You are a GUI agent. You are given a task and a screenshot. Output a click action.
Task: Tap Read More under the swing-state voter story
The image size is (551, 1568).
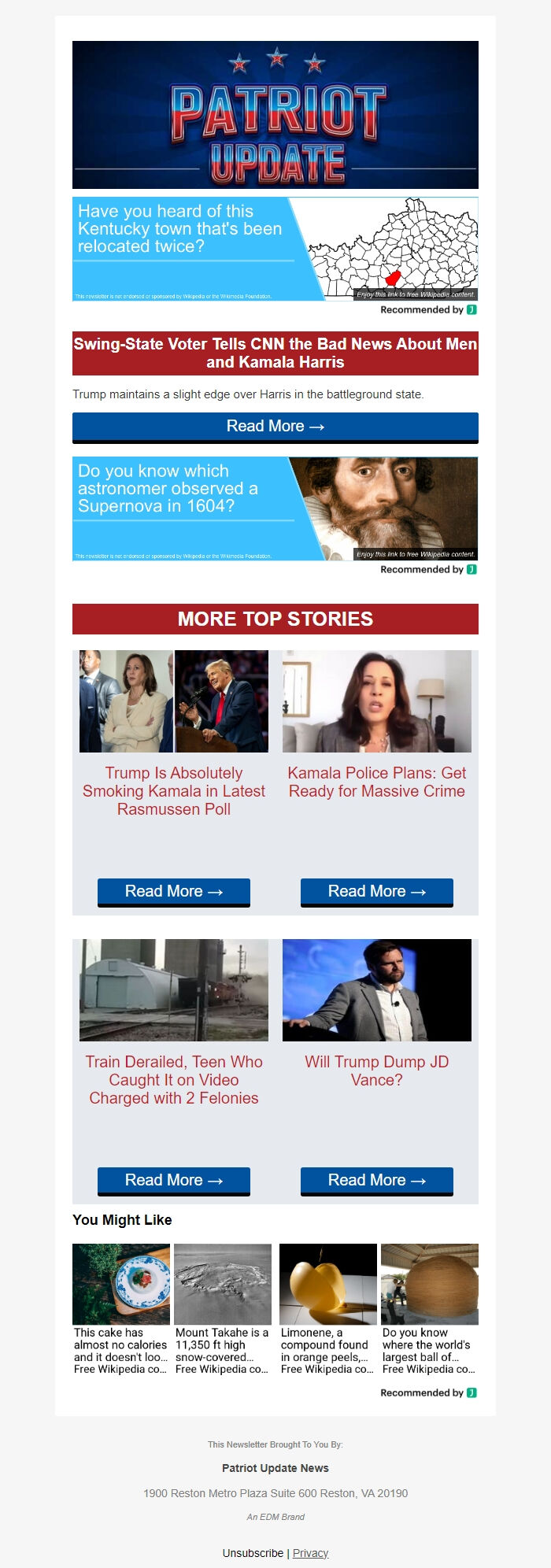[x=275, y=427]
